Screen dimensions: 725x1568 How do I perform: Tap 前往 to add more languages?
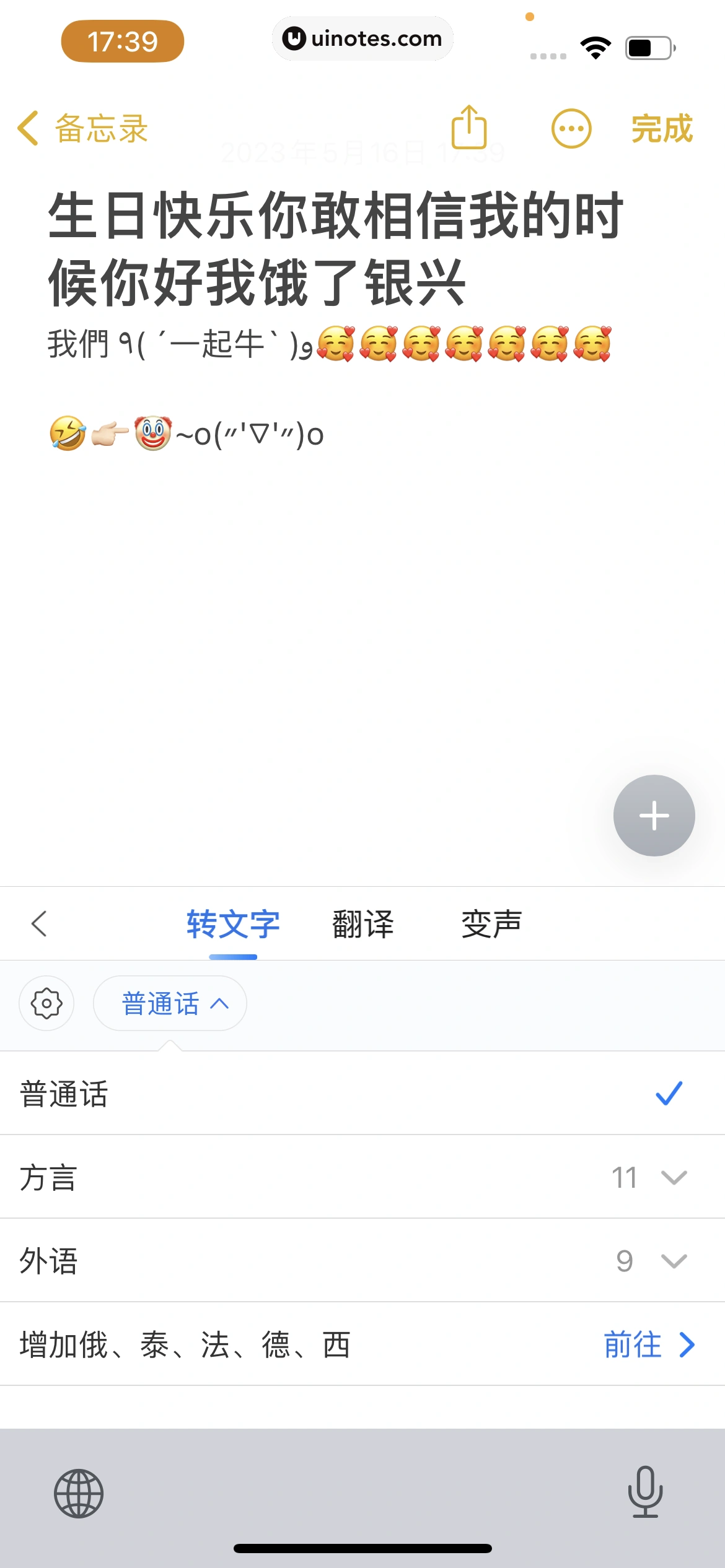[648, 1344]
